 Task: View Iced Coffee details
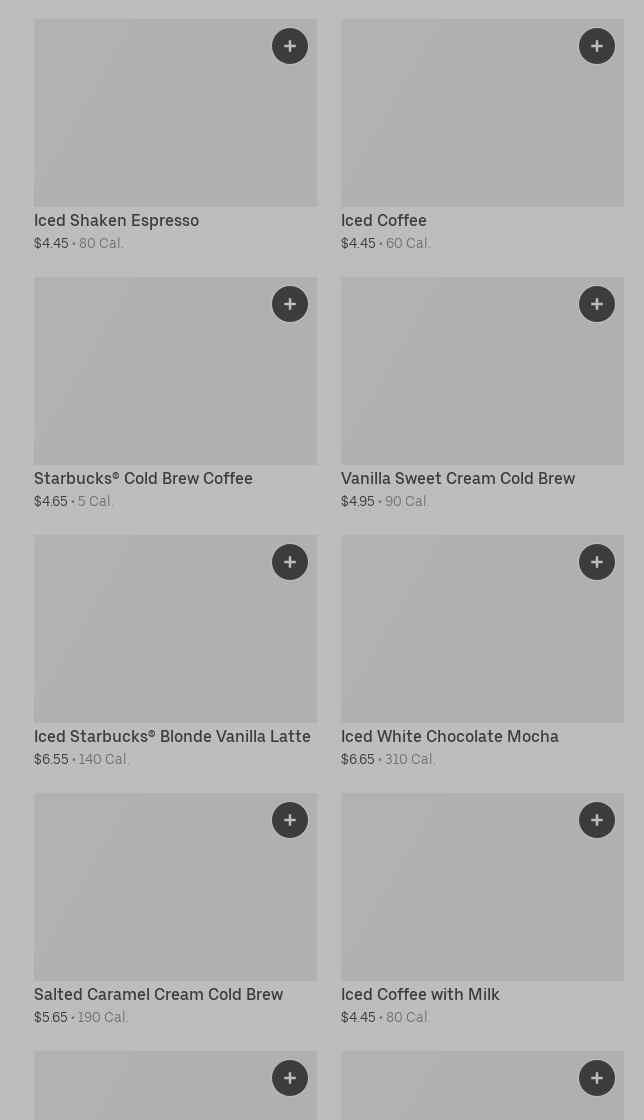(x=384, y=221)
